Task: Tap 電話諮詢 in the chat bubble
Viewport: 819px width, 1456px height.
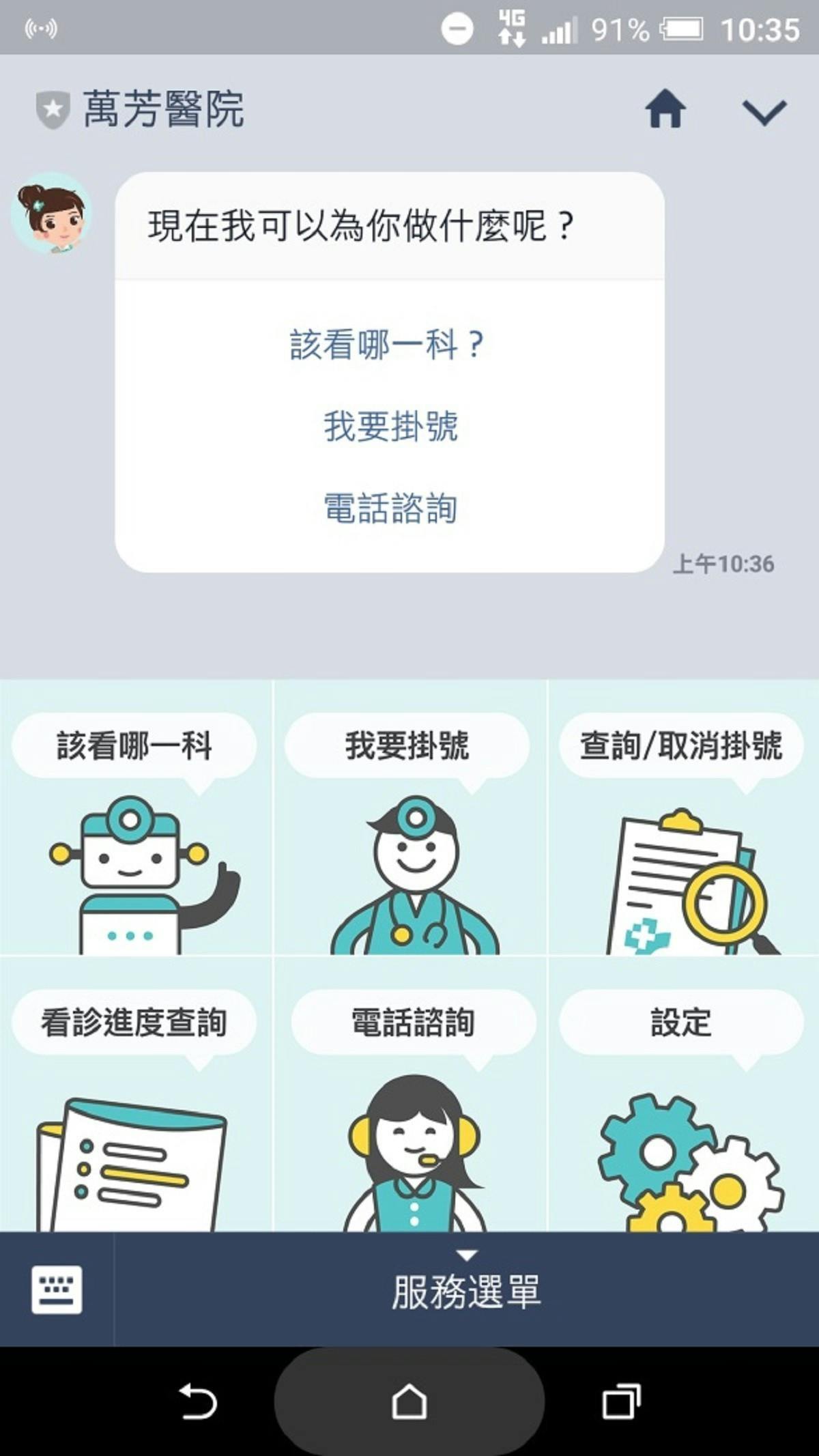Action: coord(390,509)
